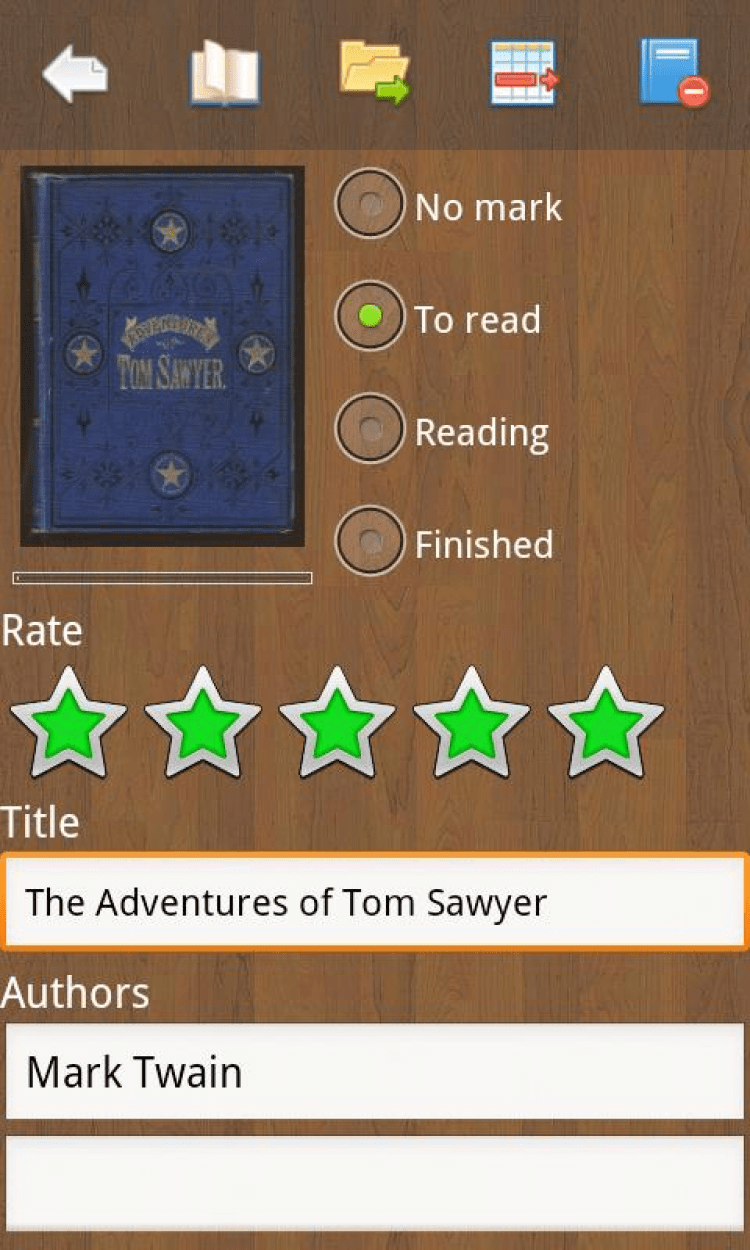Rate the book one star
The width and height of the screenshot is (750, 1250).
coord(68,723)
